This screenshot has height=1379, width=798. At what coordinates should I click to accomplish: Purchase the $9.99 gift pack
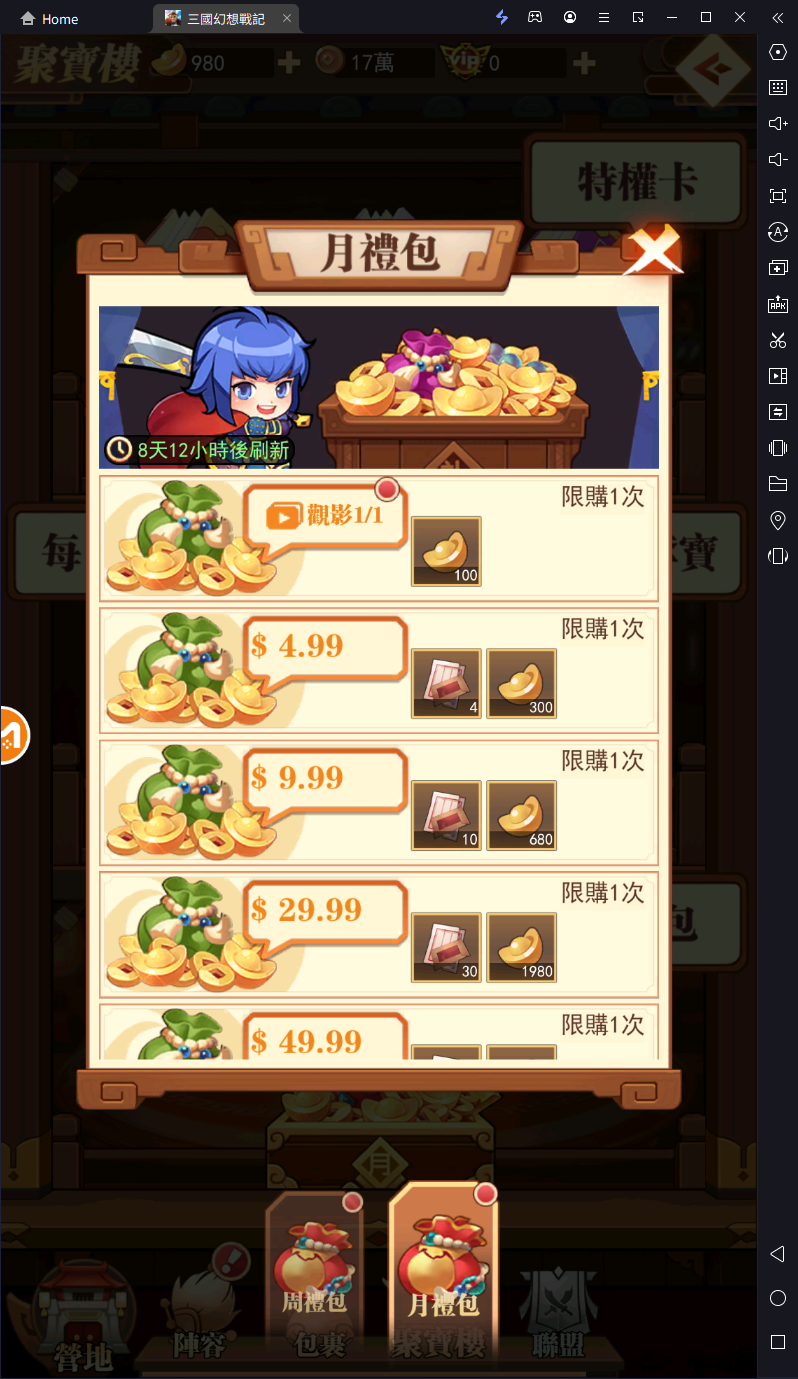click(325, 778)
